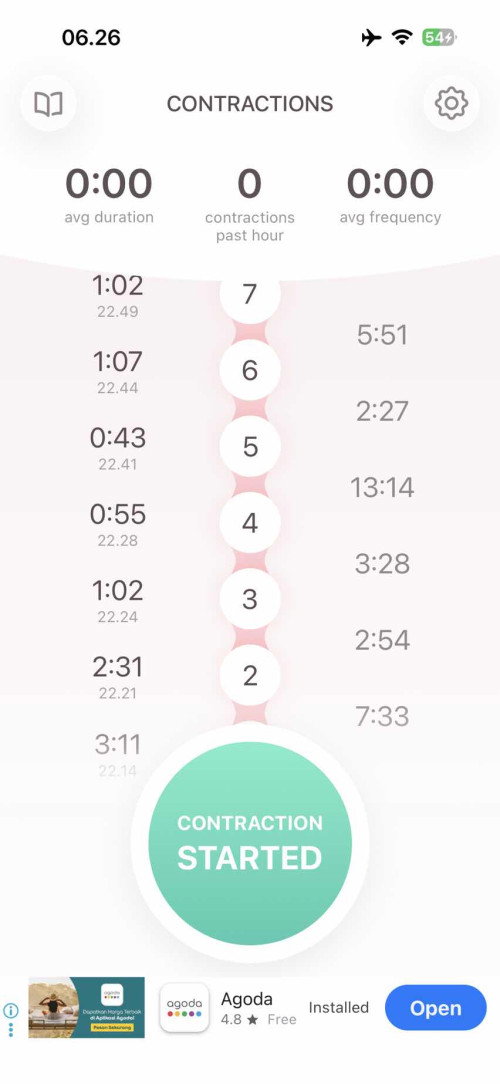500x1084 pixels.
Task: Open the book guide icon
Action: pos(48,104)
